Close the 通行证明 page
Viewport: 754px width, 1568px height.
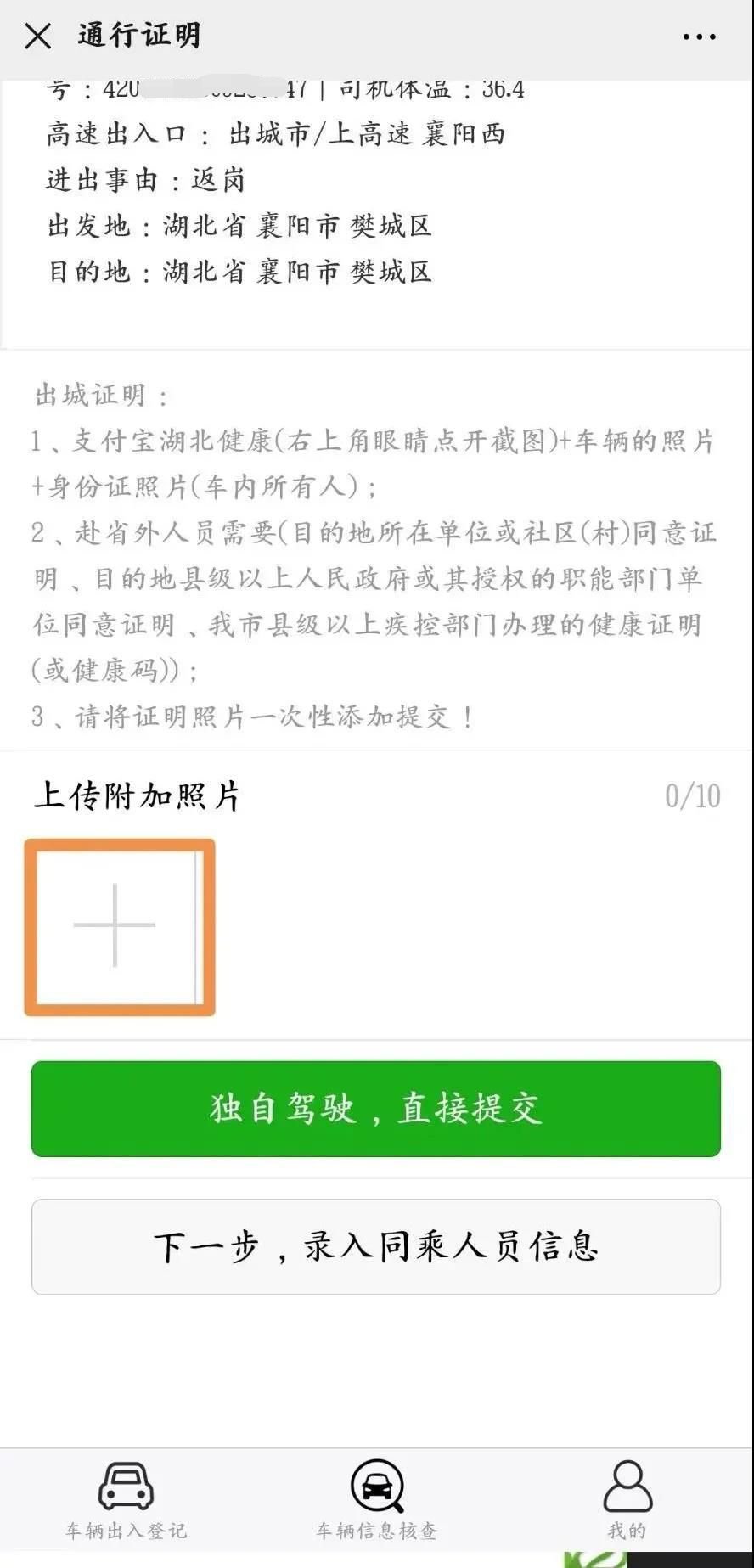pyautogui.click(x=38, y=37)
